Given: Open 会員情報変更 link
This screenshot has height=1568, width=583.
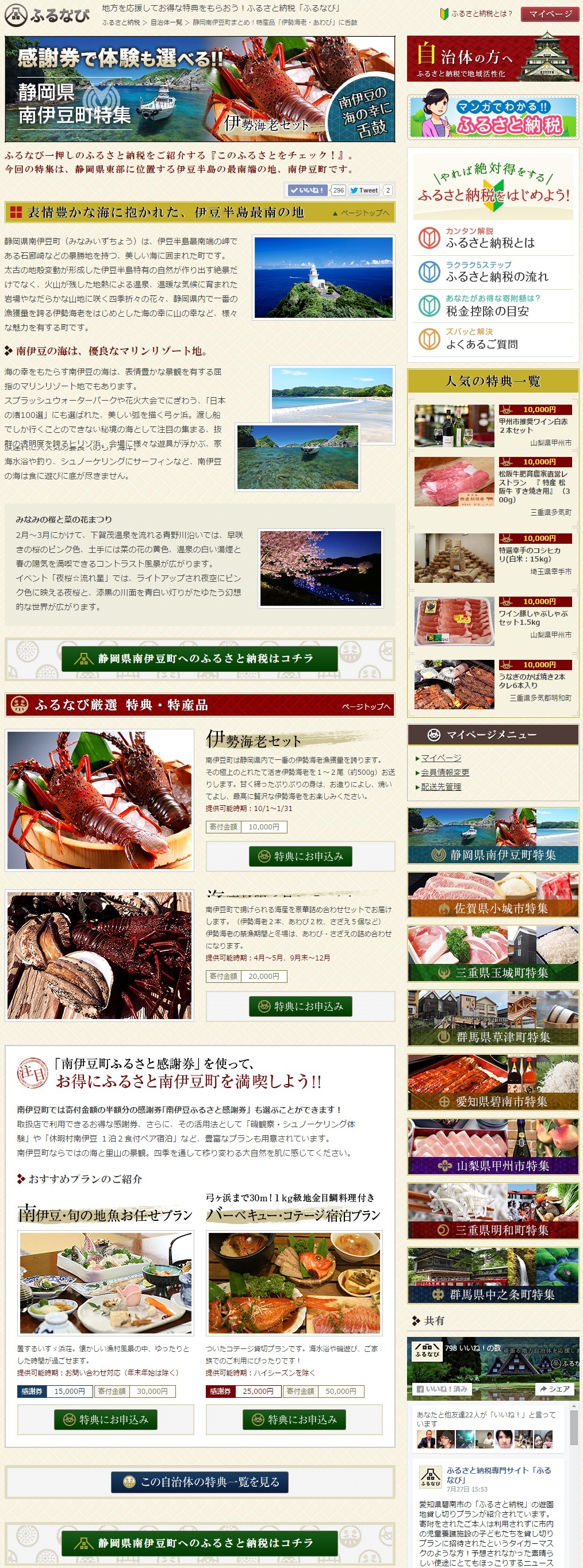Looking at the screenshot, I should pos(445,773).
